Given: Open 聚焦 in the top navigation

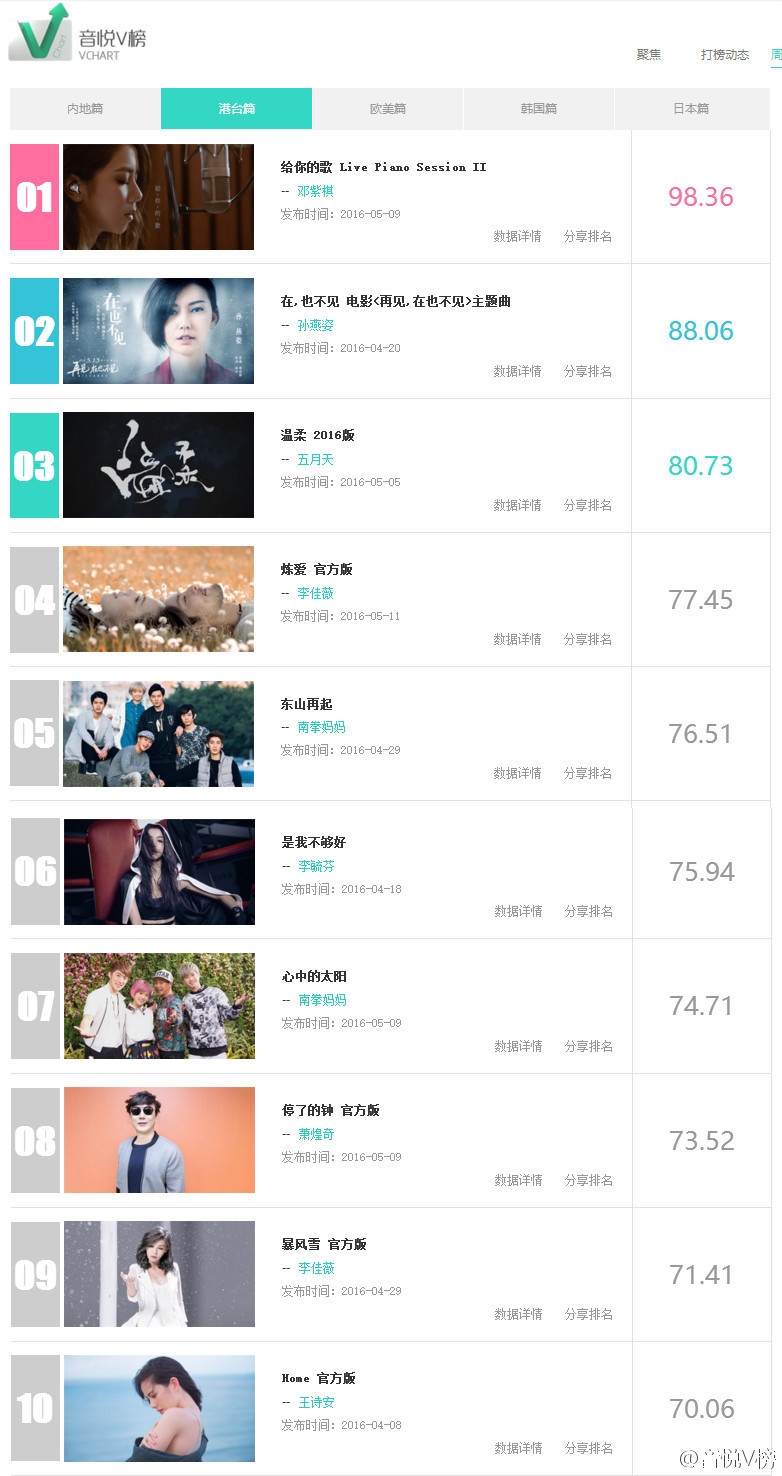Looking at the screenshot, I should (x=649, y=55).
